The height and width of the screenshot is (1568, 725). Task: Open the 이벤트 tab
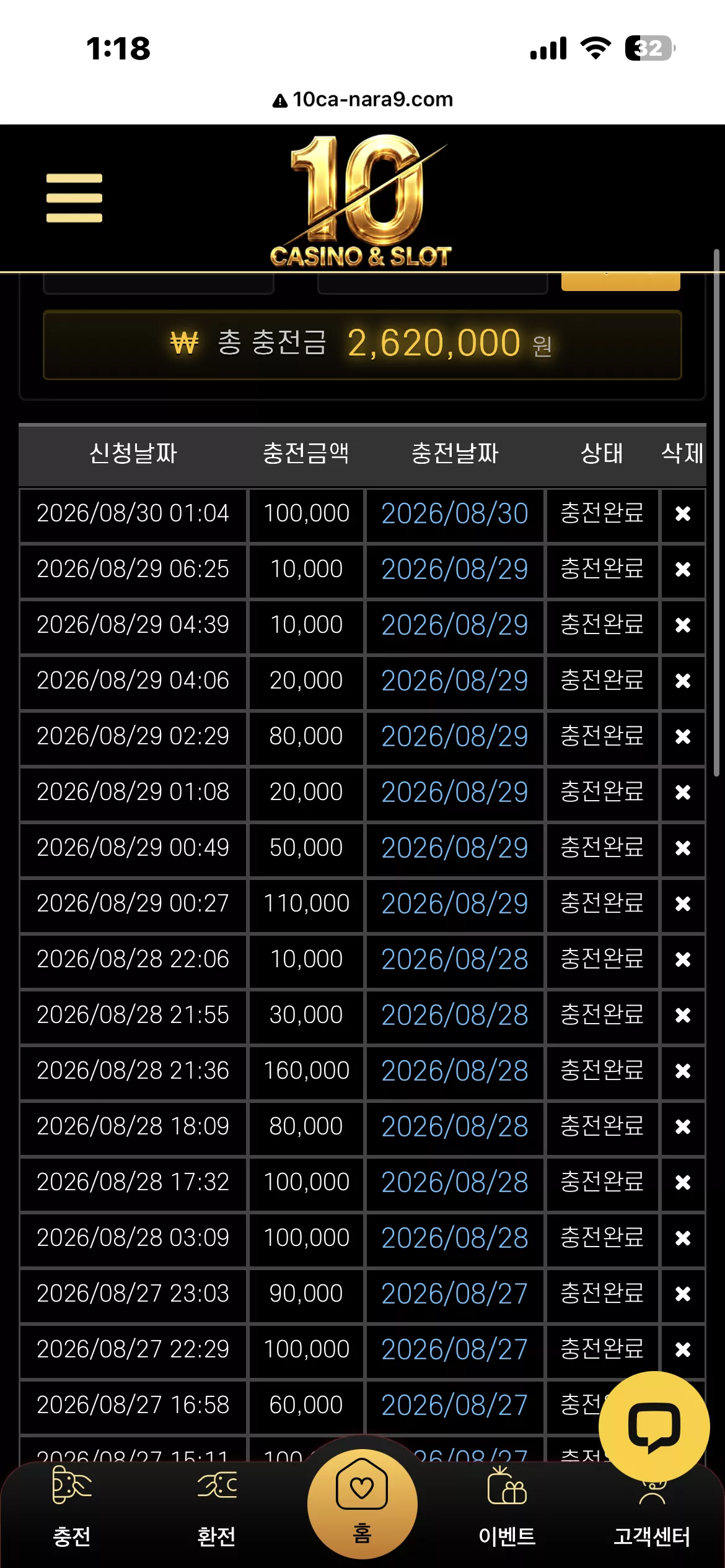(507, 1505)
